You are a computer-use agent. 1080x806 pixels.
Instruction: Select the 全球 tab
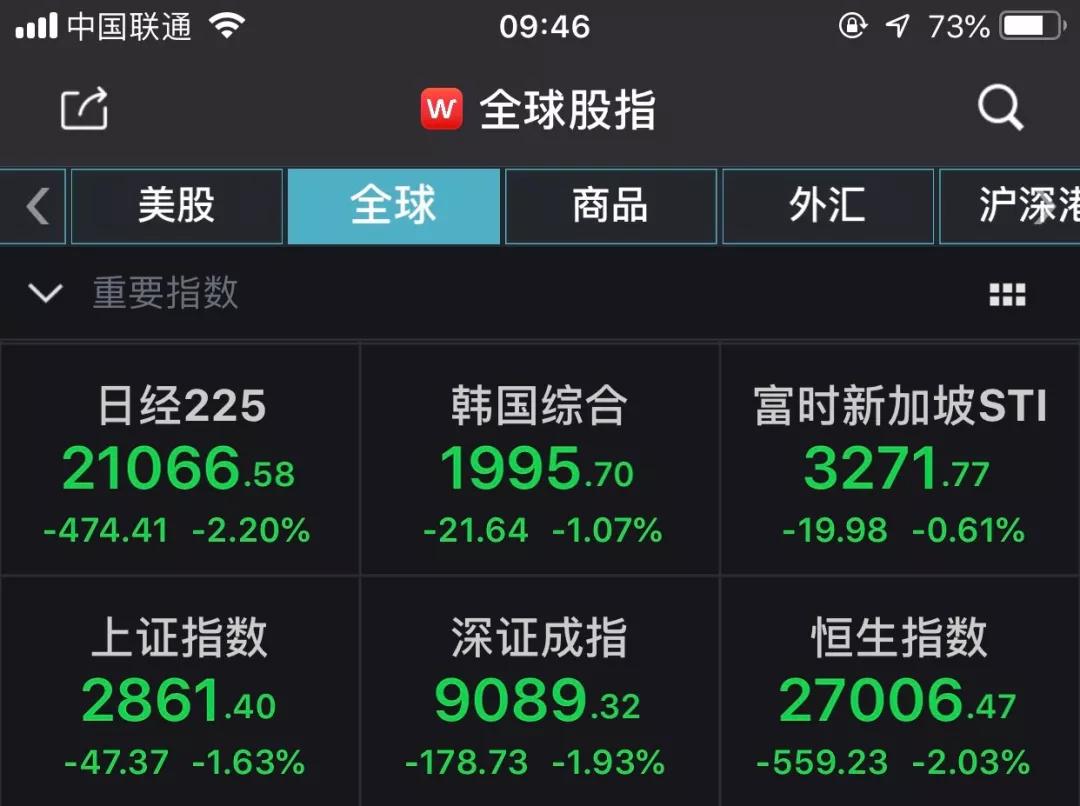[393, 207]
